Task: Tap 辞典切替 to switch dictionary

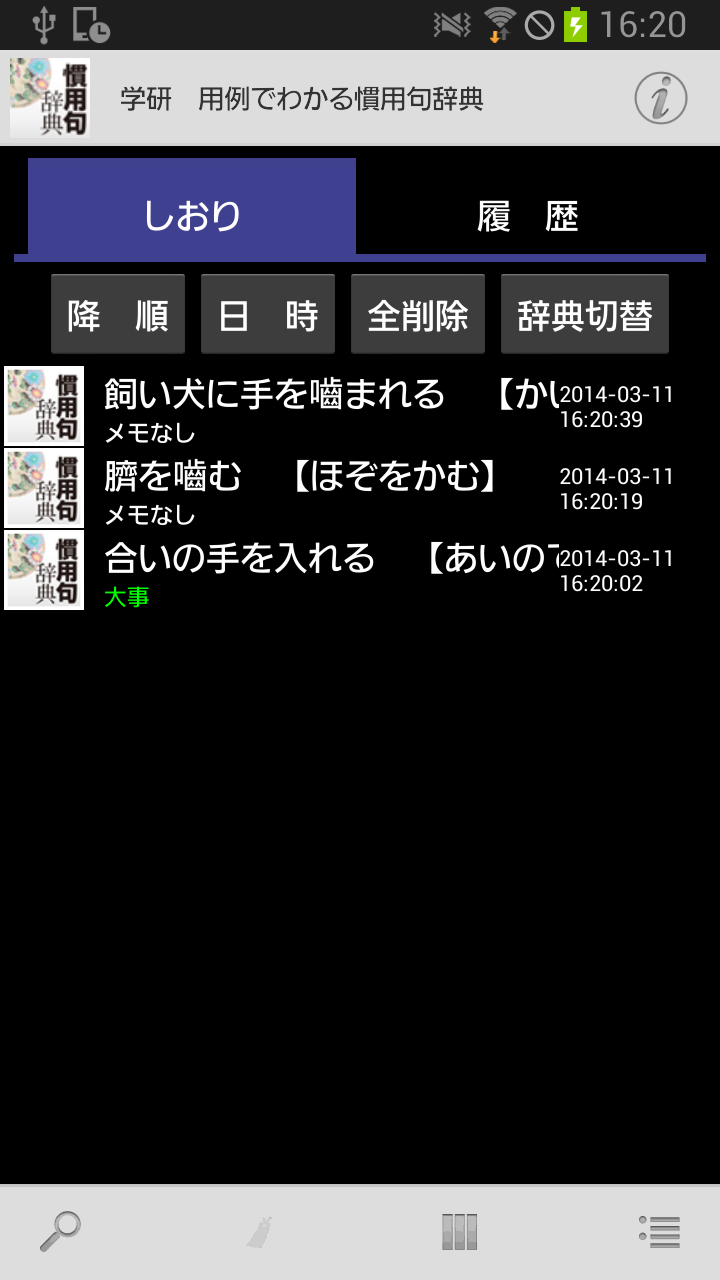Action: 585,315
